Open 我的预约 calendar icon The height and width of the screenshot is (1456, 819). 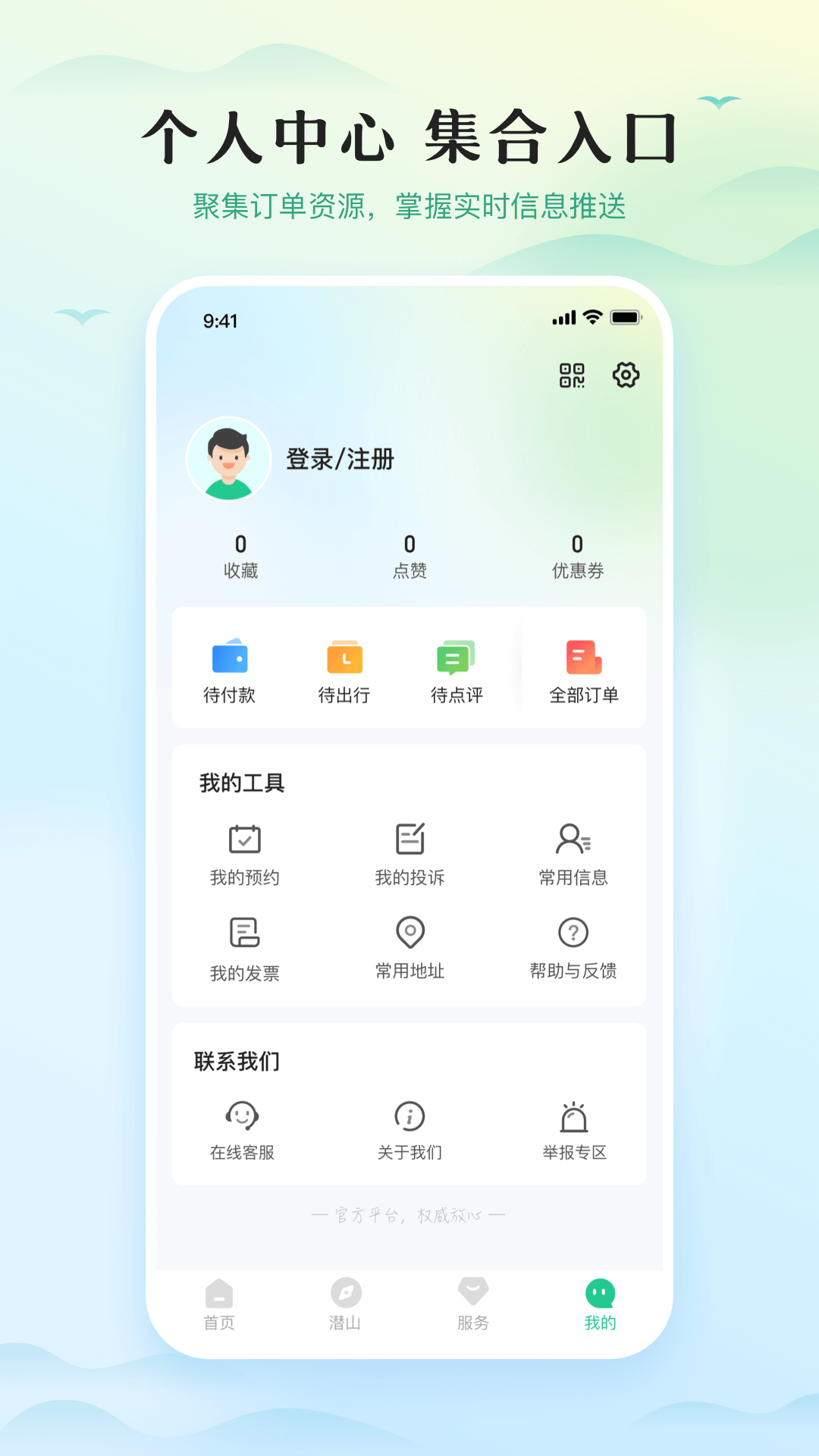(243, 839)
